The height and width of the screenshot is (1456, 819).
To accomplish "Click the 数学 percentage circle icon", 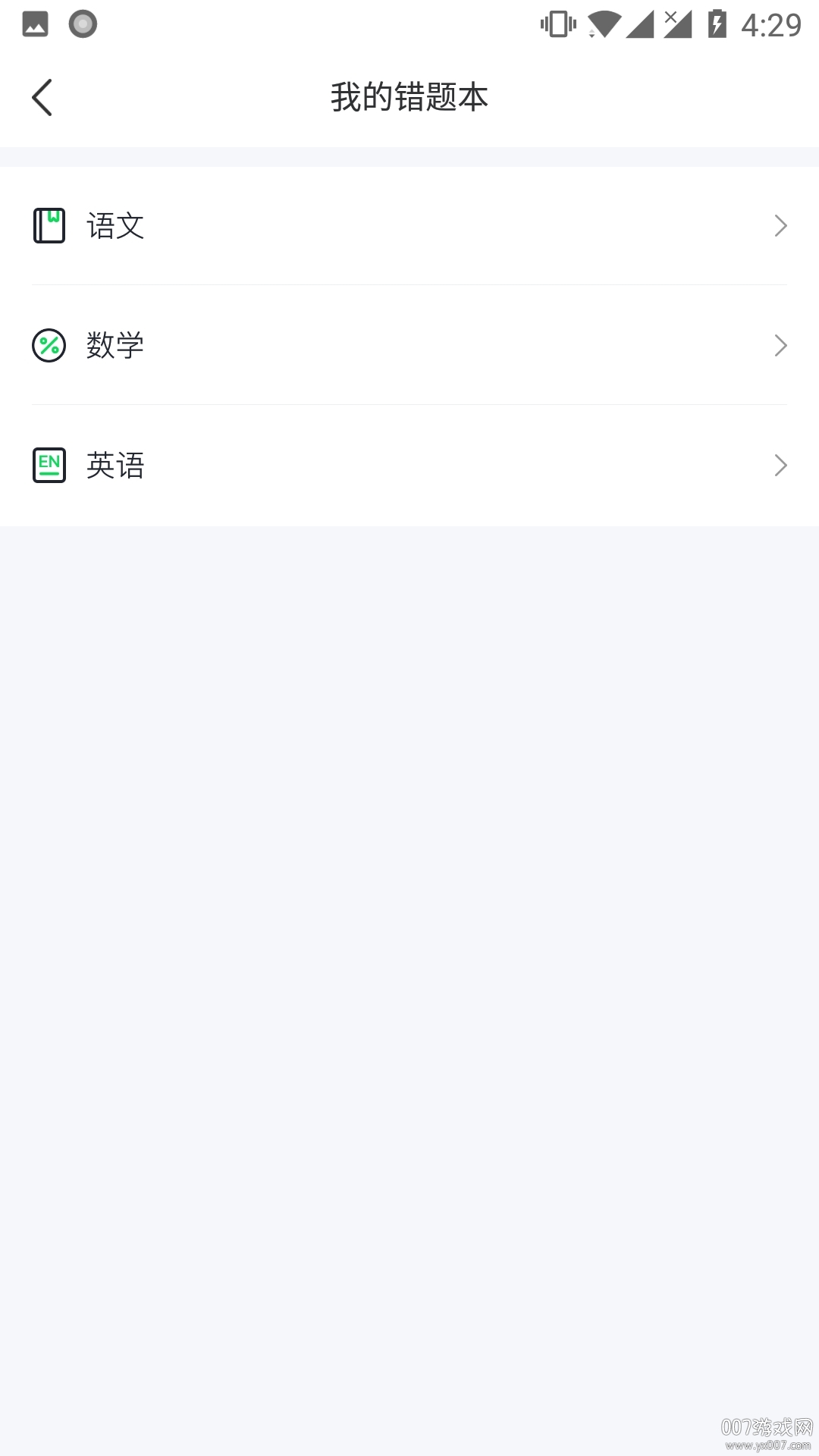I will 49,345.
